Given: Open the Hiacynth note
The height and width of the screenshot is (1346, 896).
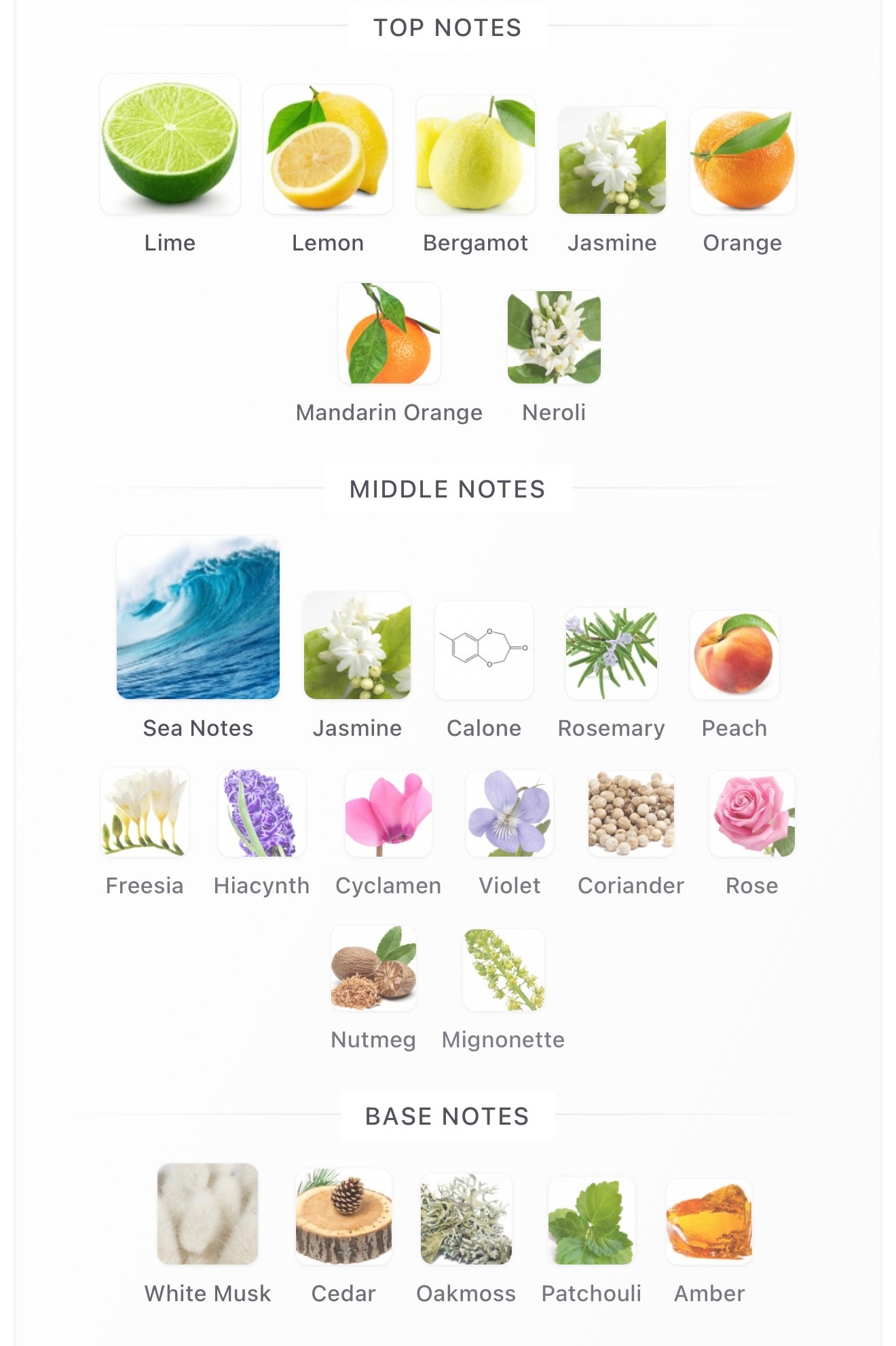Looking at the screenshot, I should click(261, 812).
